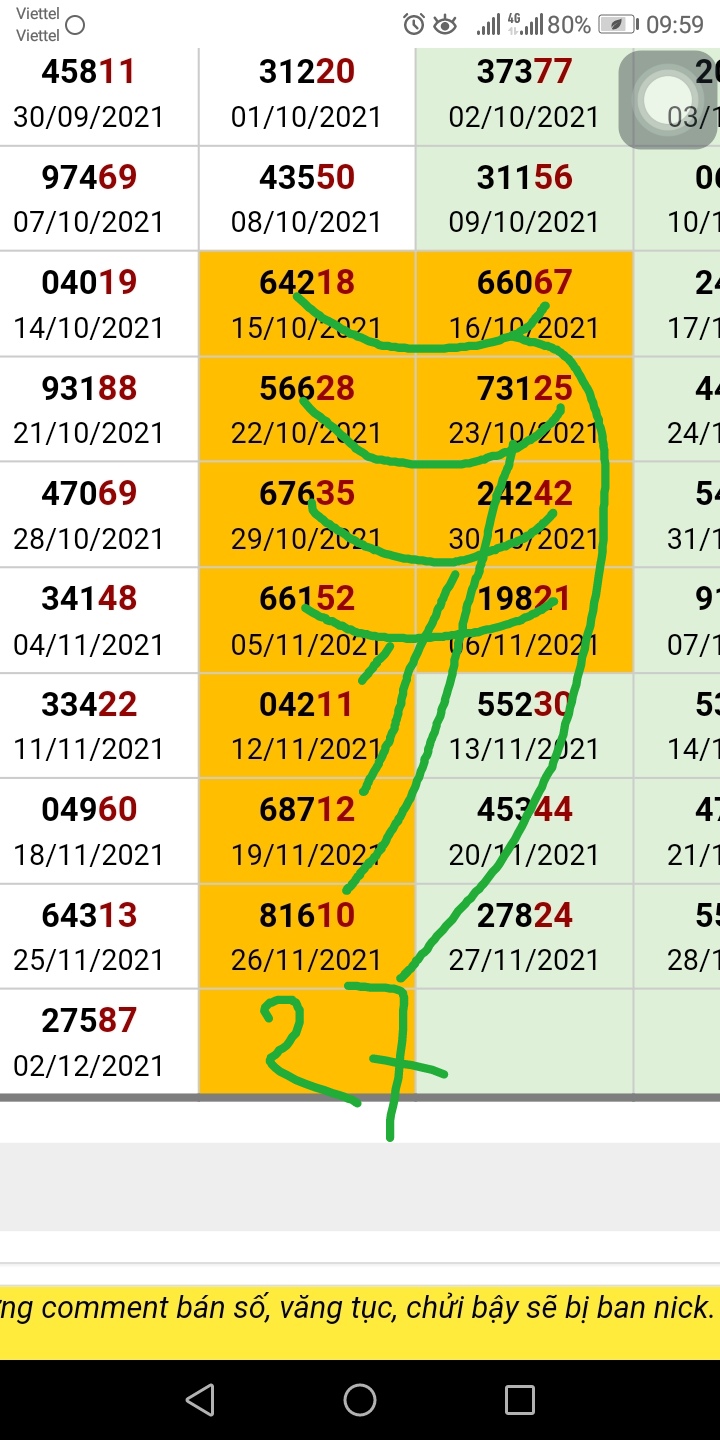Open recent apps square button
Image resolution: width=720 pixels, height=1440 pixels.
click(520, 1399)
